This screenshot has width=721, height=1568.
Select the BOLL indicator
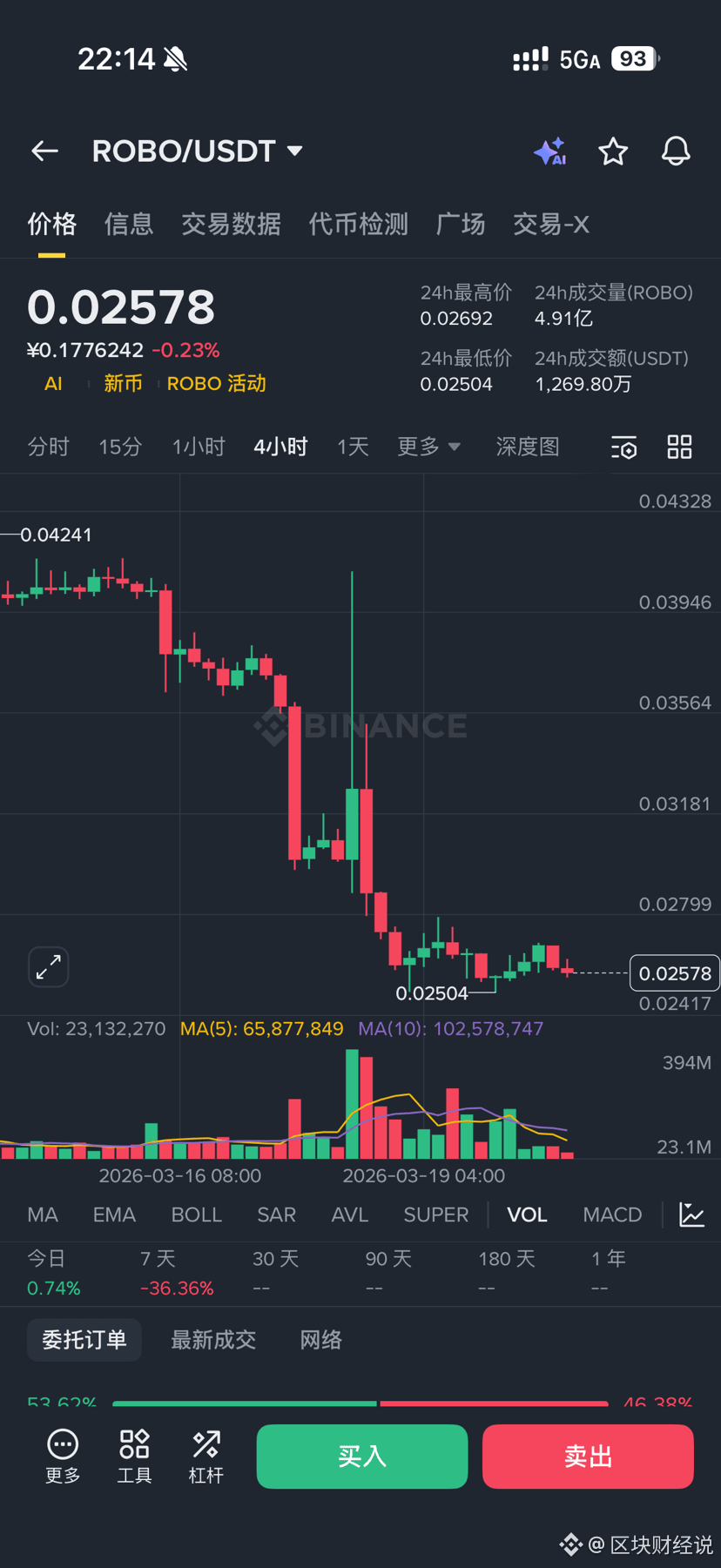point(197,1215)
